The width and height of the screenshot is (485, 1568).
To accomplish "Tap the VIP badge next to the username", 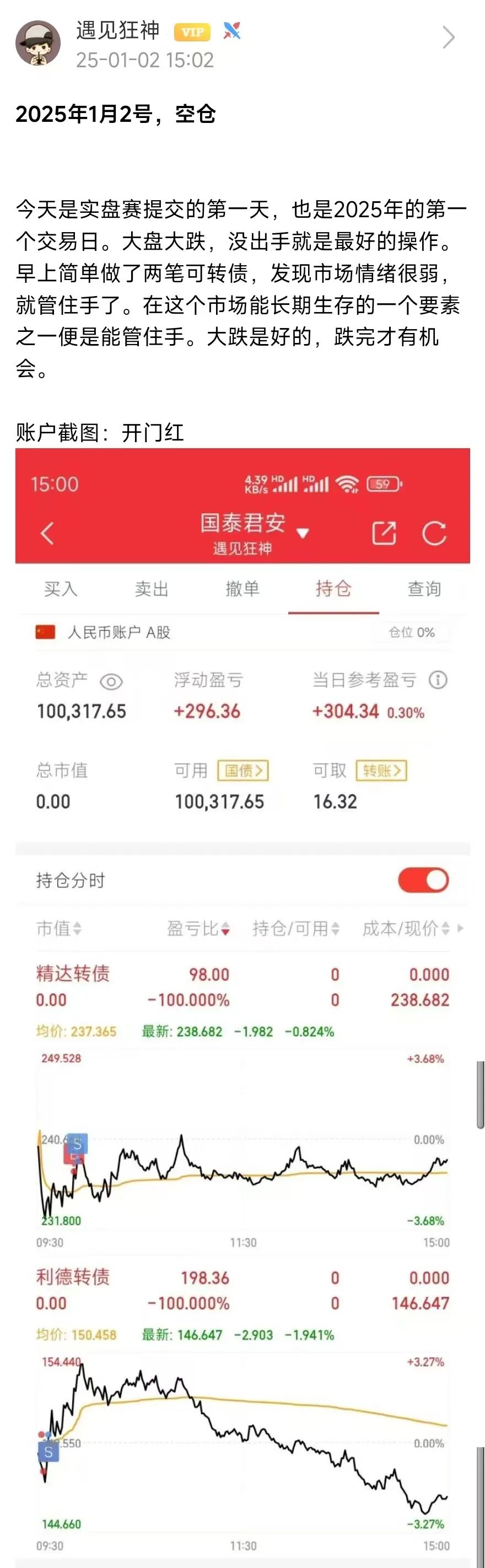I will (192, 31).
